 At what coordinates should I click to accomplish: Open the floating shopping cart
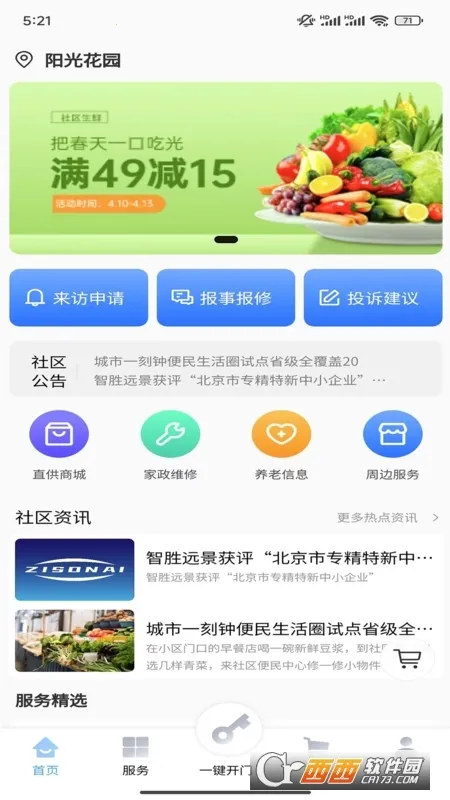(x=409, y=659)
